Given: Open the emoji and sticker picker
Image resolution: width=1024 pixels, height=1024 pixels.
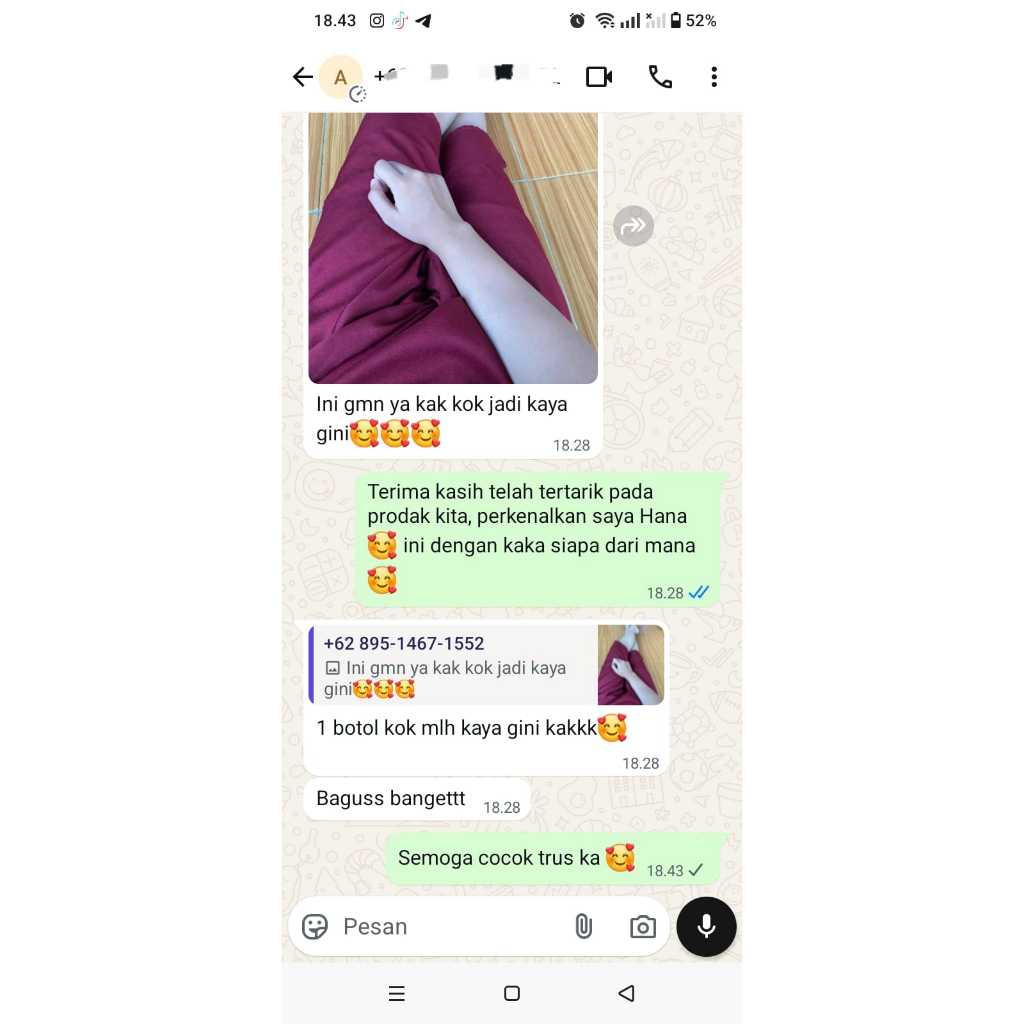Looking at the screenshot, I should 315,927.
